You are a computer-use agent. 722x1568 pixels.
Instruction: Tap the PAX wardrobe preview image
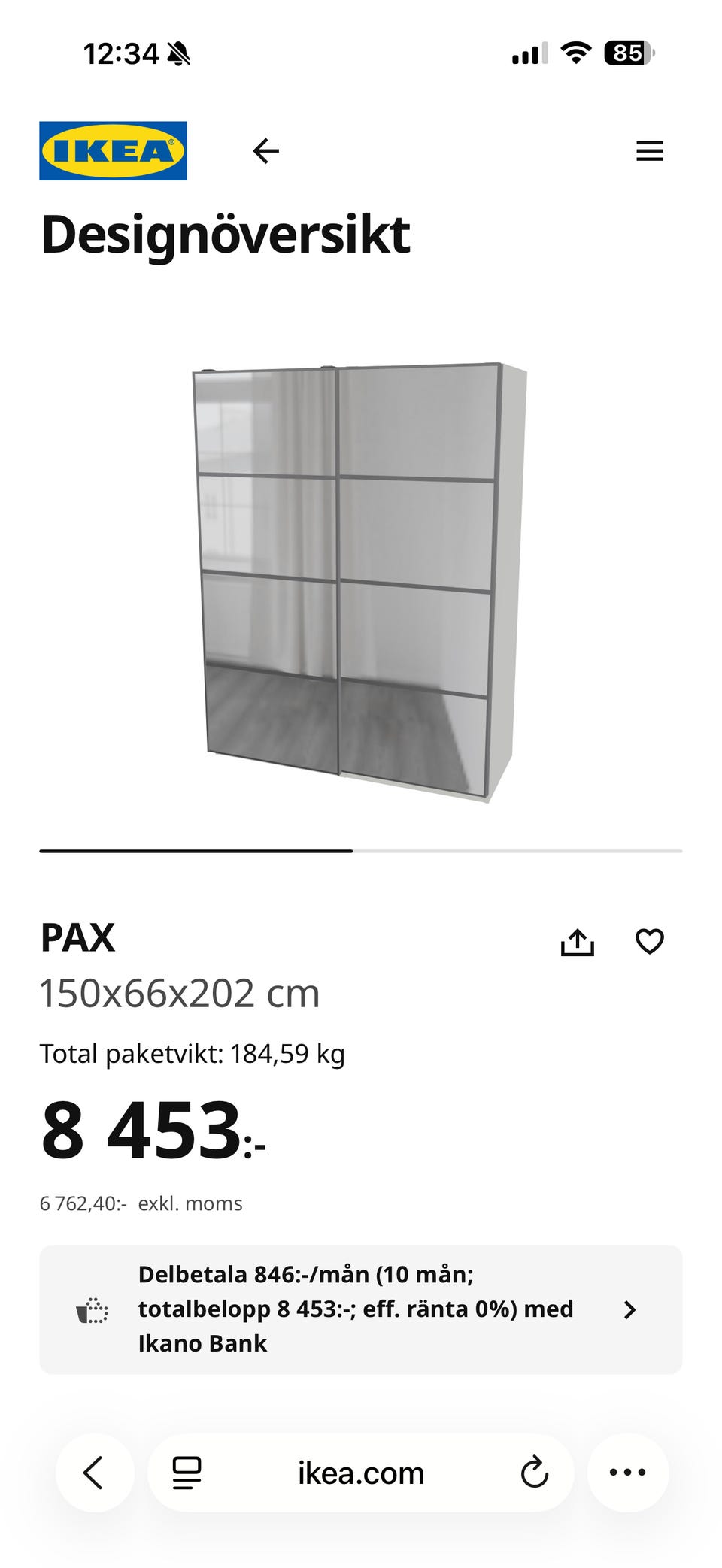359,583
